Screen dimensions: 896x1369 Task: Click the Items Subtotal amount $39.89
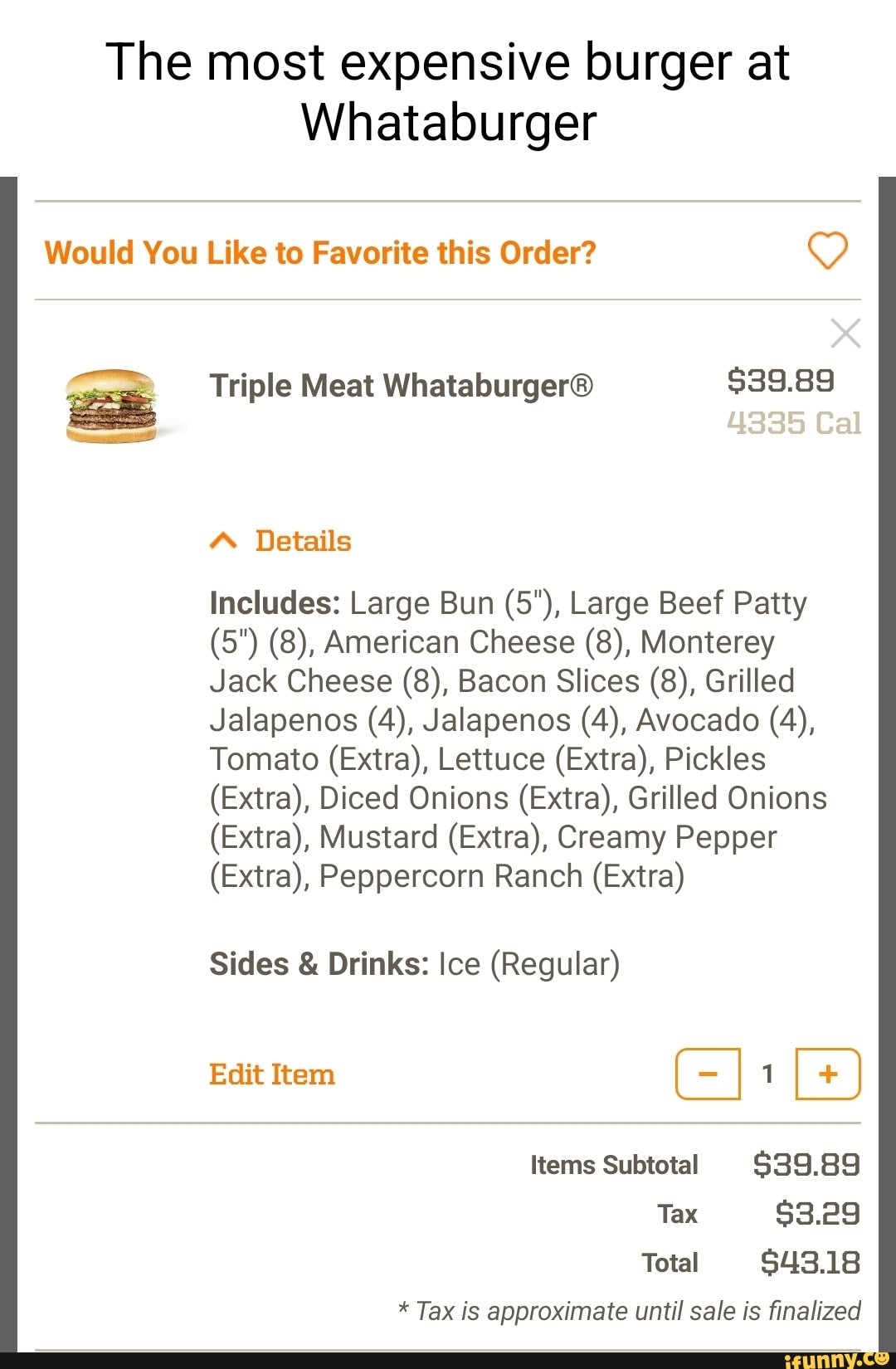click(x=806, y=1164)
